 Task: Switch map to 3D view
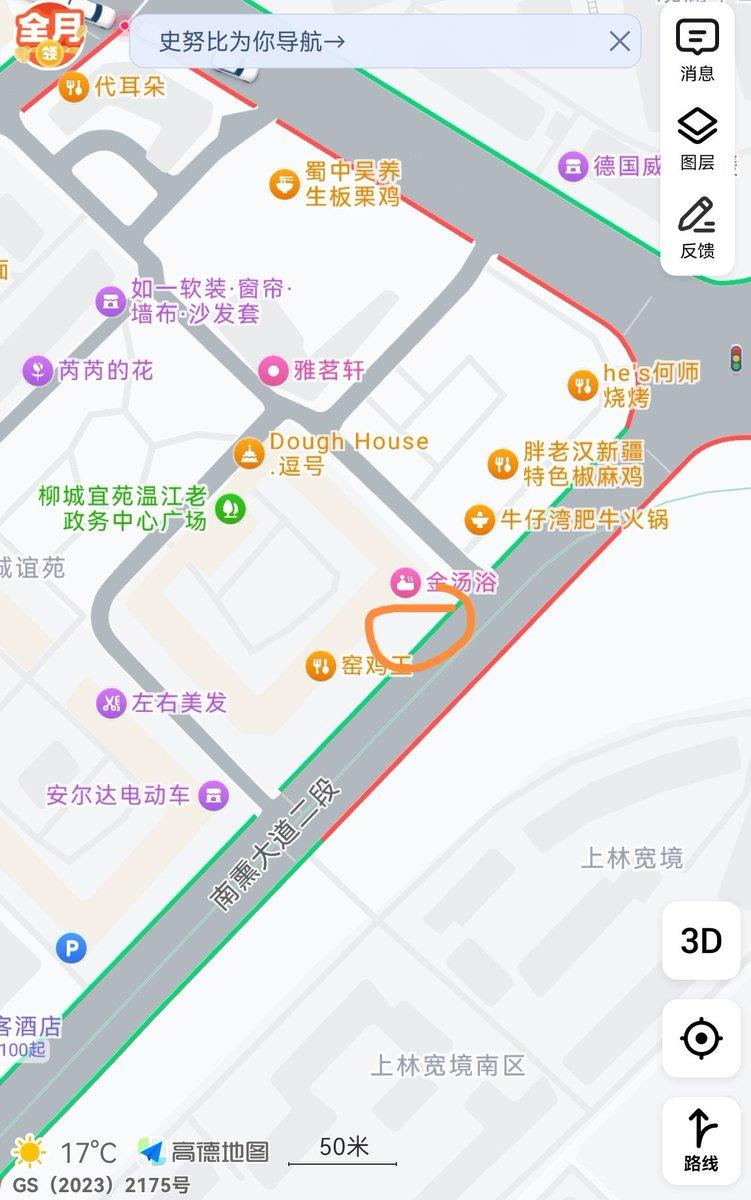(x=701, y=941)
